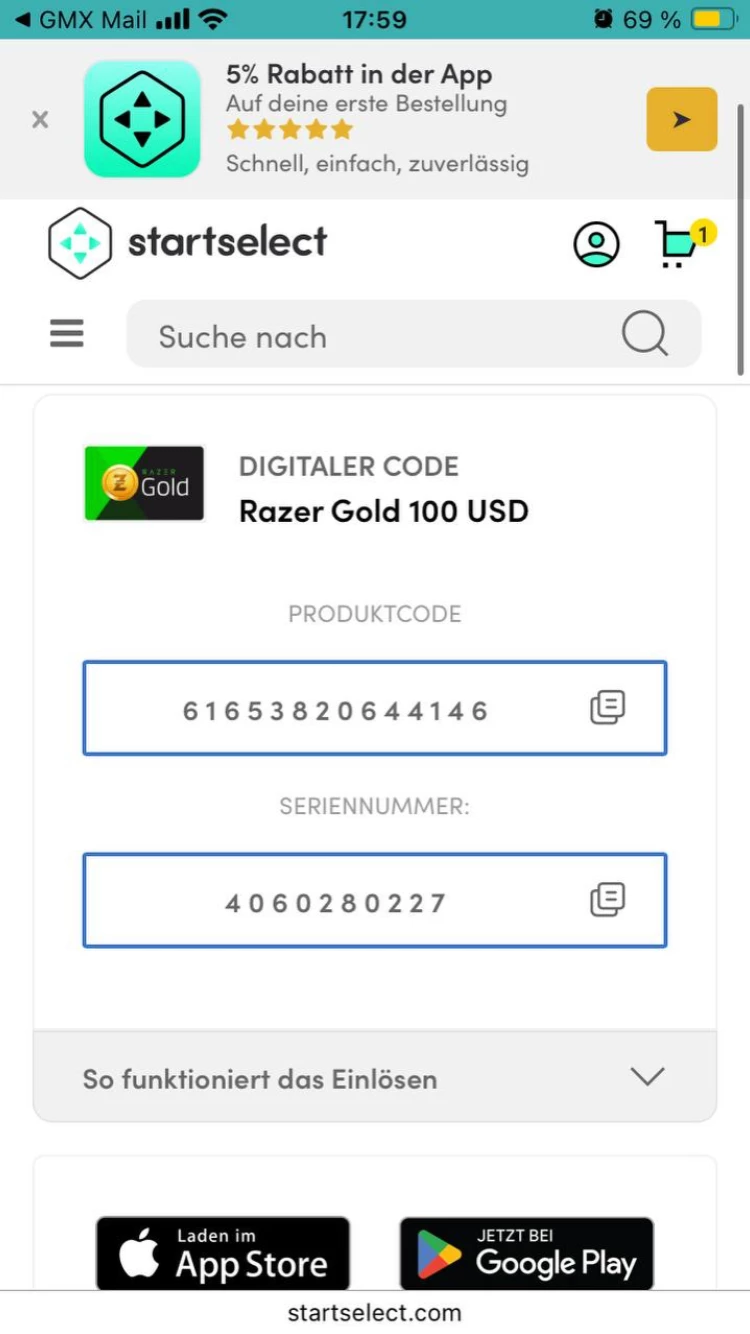Open the Jetzt bei Google Play badge
The width and height of the screenshot is (750, 1334).
(526, 1254)
